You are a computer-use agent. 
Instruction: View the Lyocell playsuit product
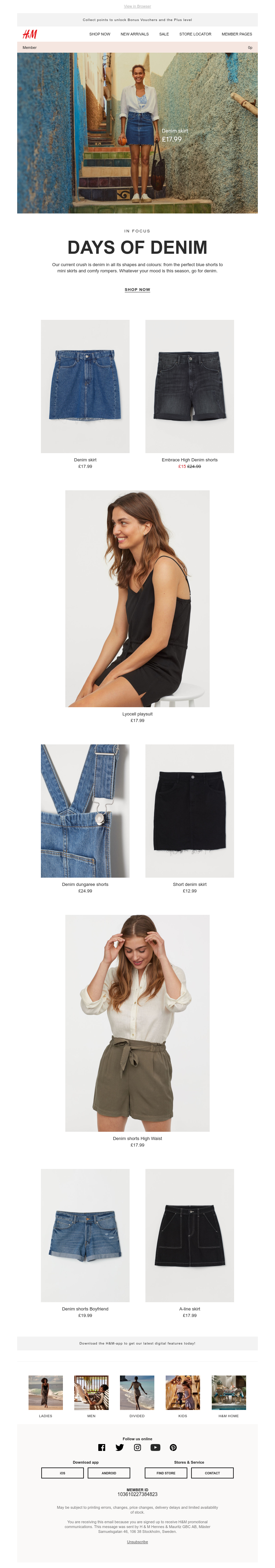pos(137,598)
